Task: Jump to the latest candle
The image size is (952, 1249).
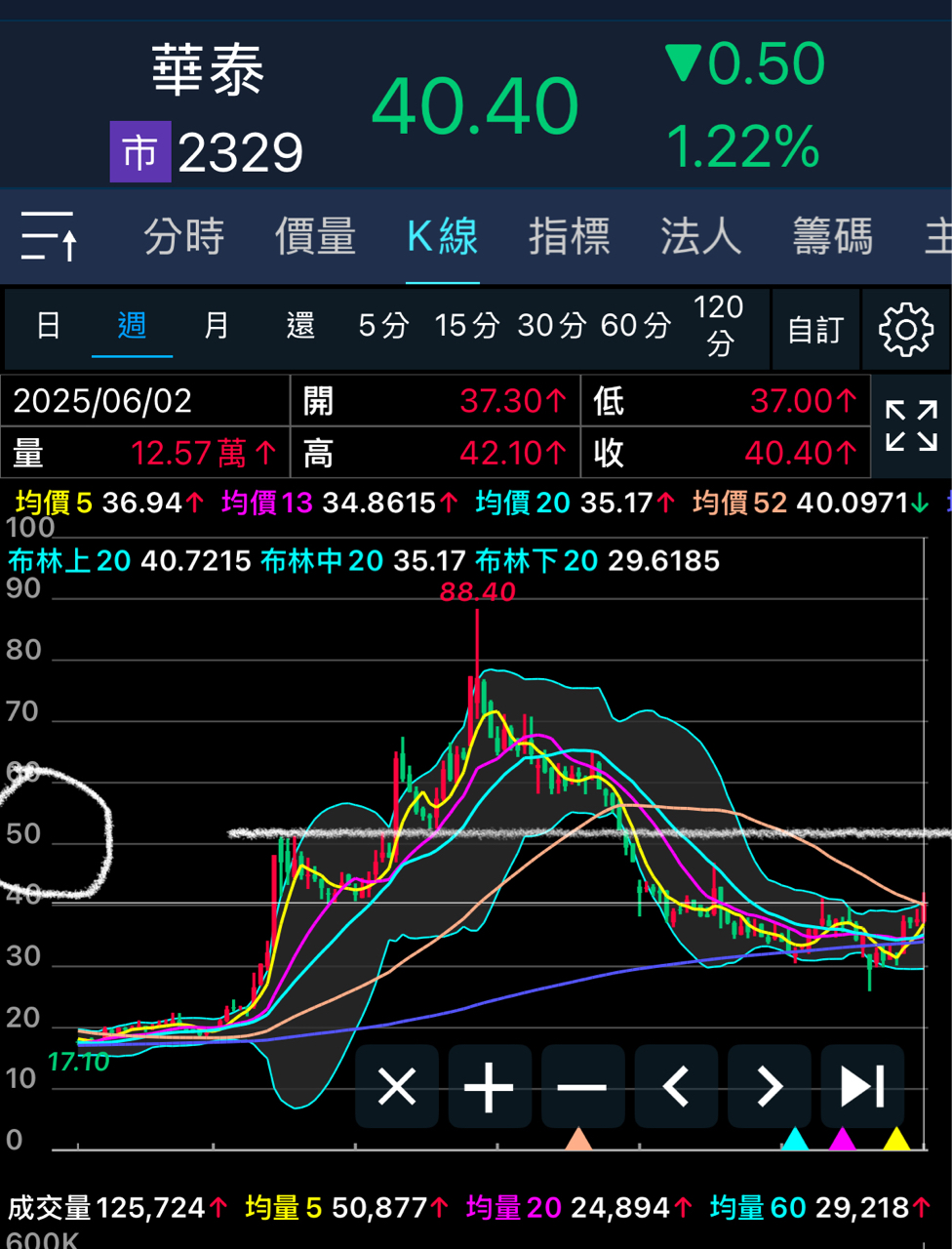Action: pyautogui.click(x=862, y=1086)
